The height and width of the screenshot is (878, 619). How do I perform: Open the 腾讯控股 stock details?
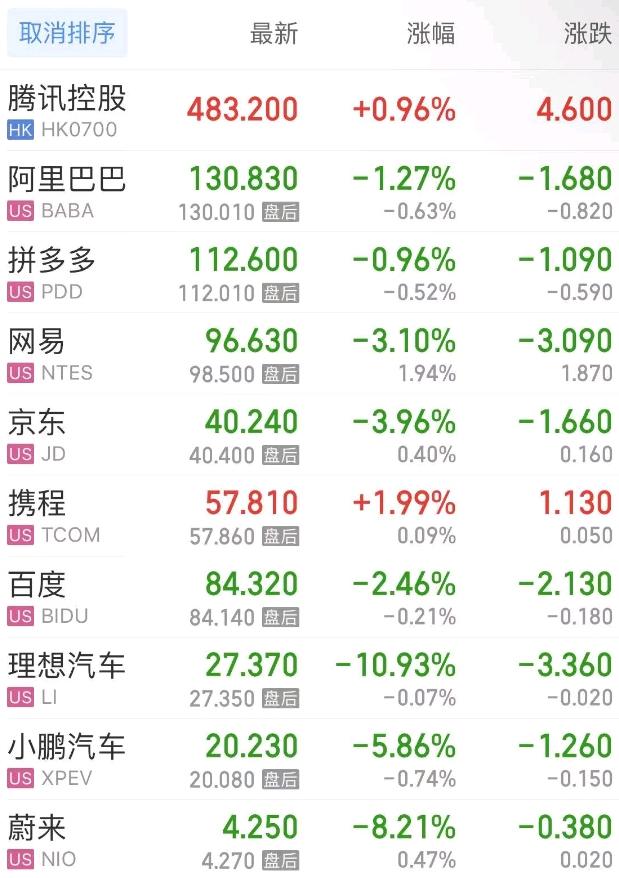click(x=67, y=110)
